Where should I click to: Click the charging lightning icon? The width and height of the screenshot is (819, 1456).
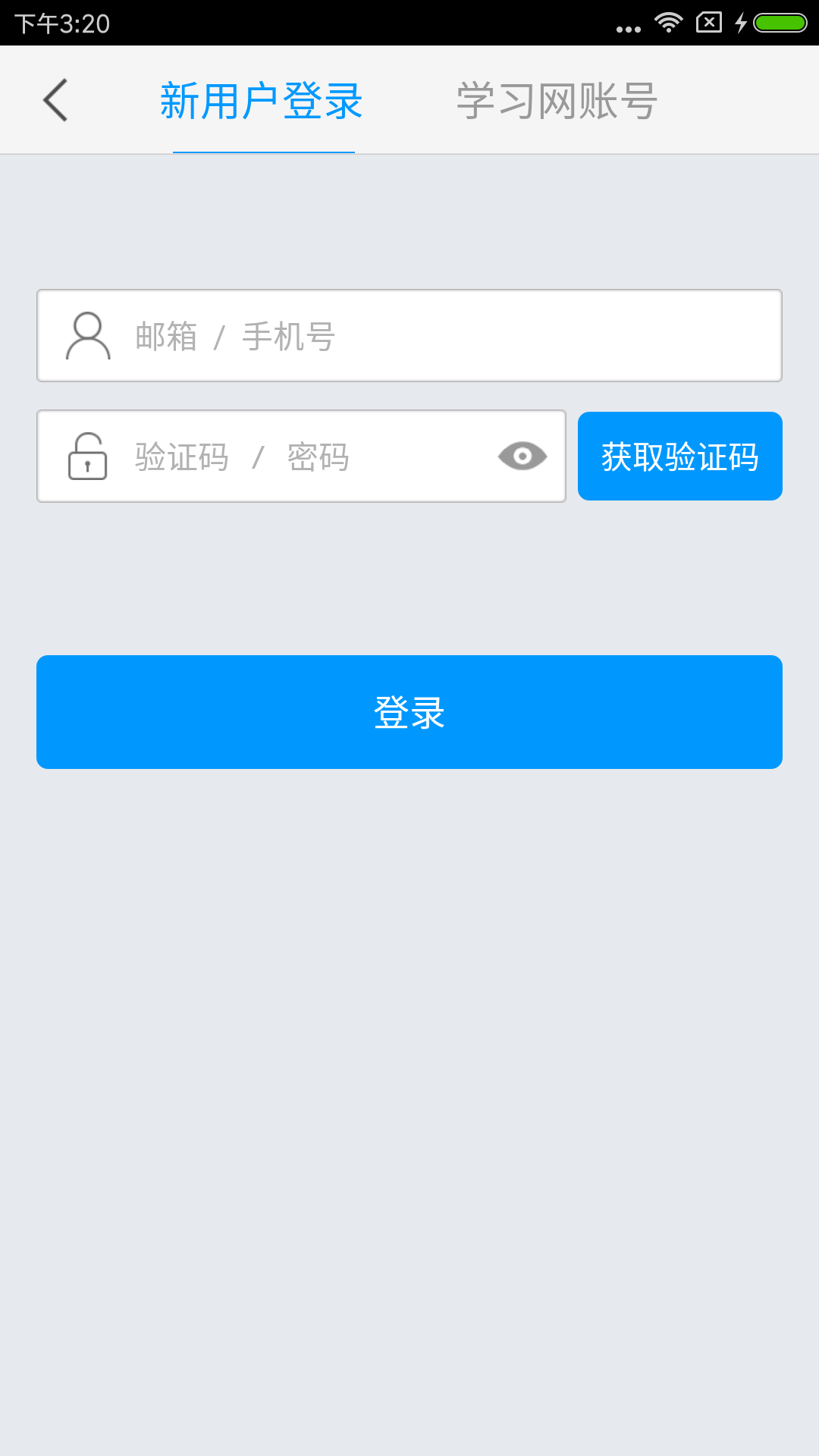pyautogui.click(x=739, y=21)
